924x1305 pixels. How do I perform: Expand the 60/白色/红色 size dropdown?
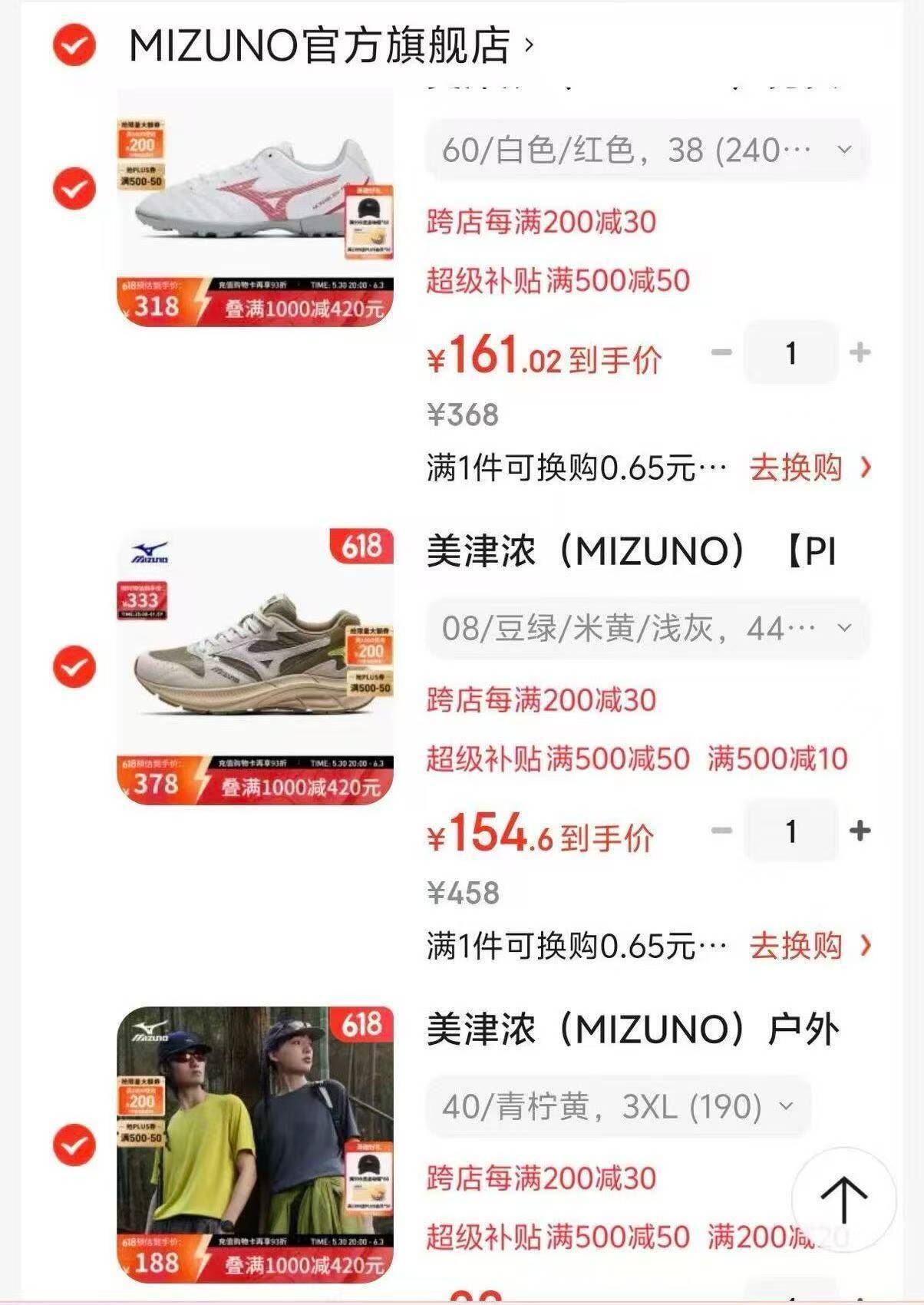(x=647, y=150)
